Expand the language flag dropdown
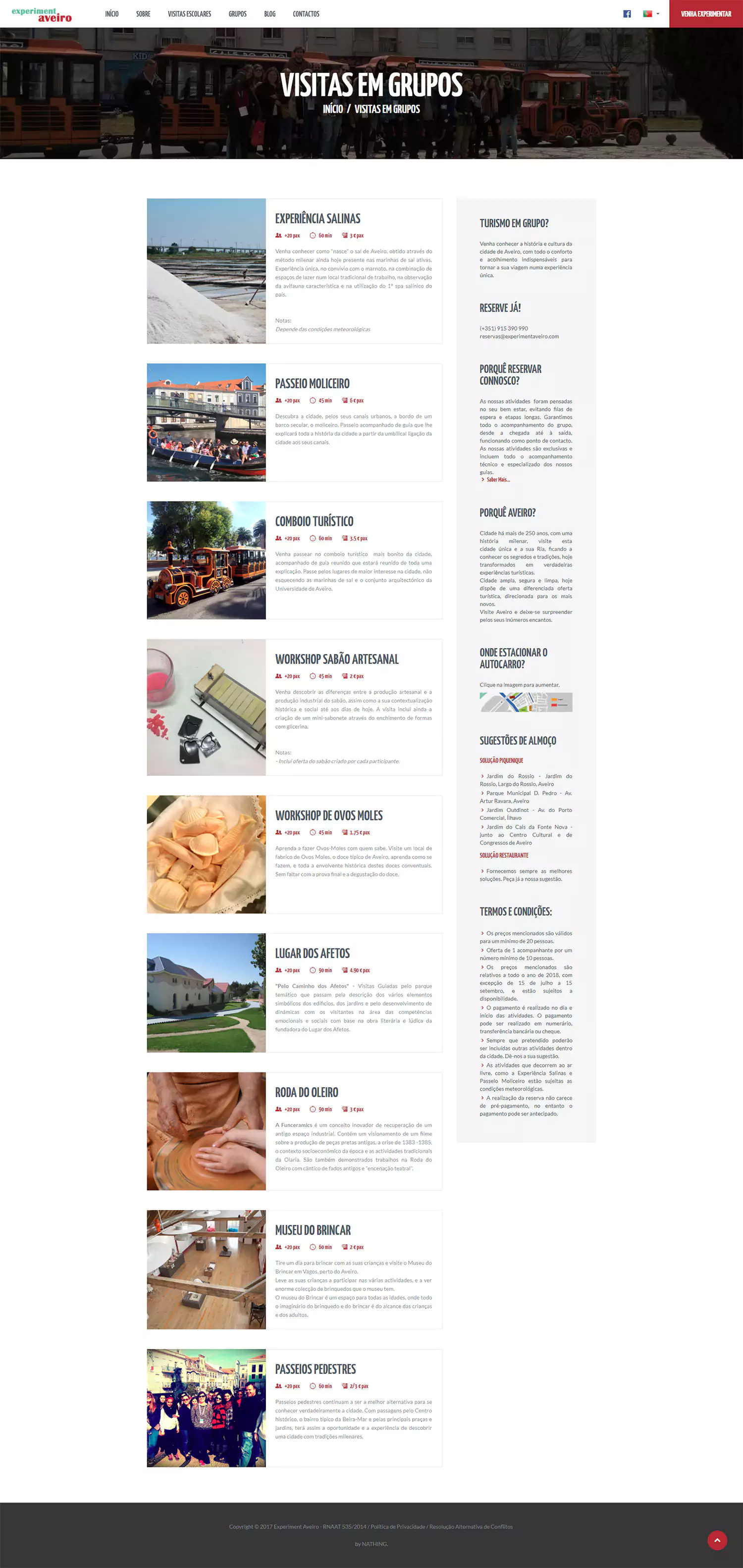 [x=650, y=14]
